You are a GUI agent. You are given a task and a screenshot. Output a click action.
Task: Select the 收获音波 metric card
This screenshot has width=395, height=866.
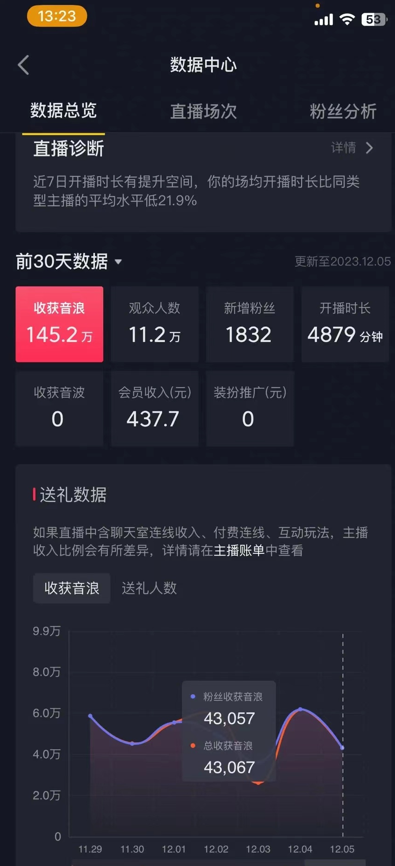pos(59,409)
